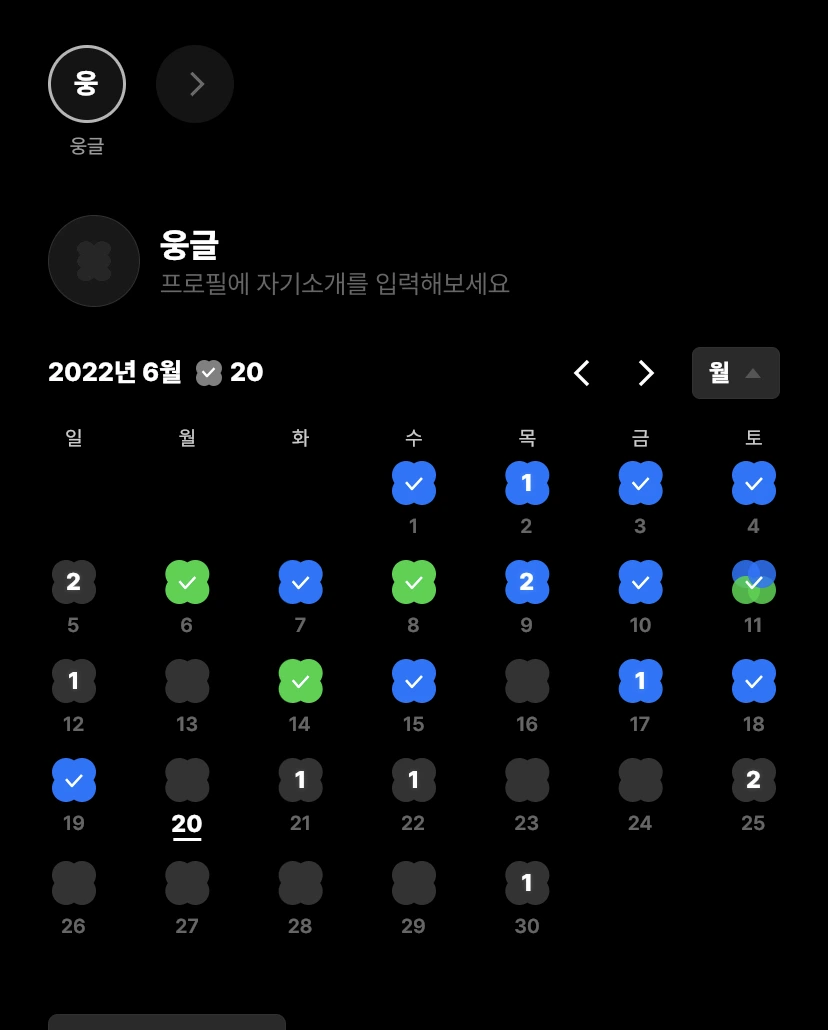Tap the arrow button beside 웅글 avatar

pyautogui.click(x=195, y=84)
